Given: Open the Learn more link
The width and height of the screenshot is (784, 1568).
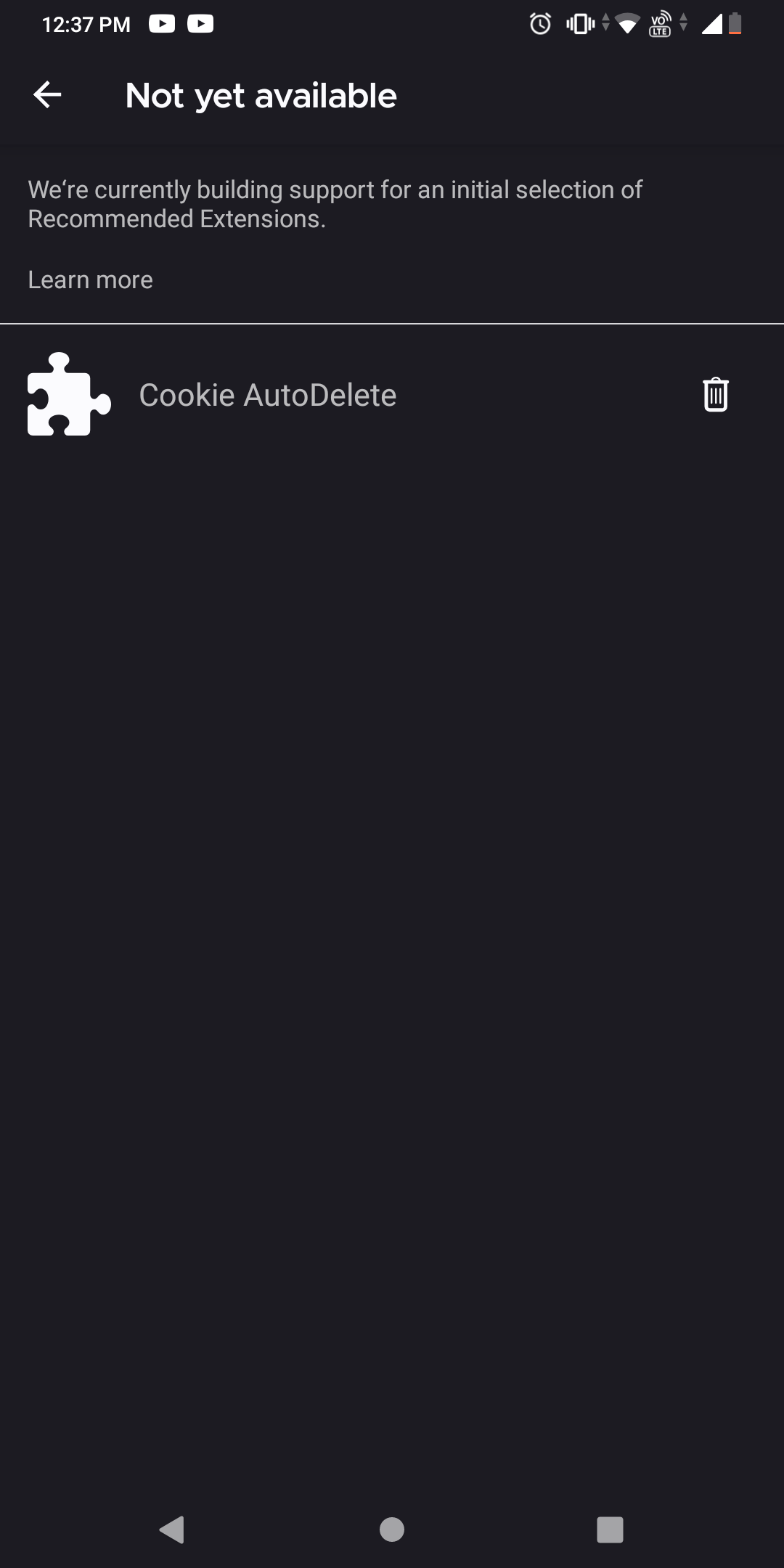Looking at the screenshot, I should coord(90,279).
